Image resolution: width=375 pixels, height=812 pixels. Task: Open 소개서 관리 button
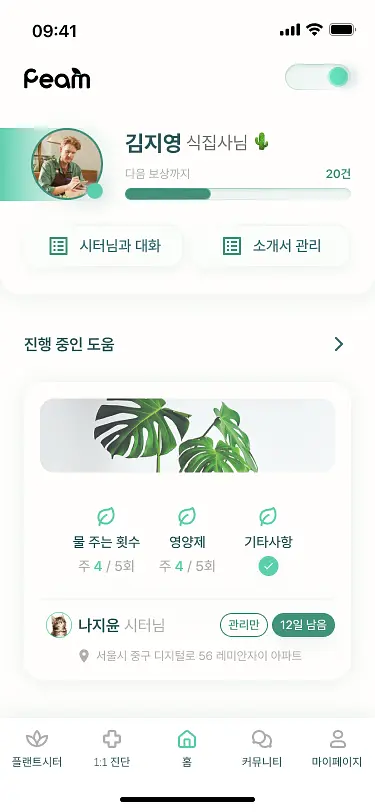pos(271,245)
